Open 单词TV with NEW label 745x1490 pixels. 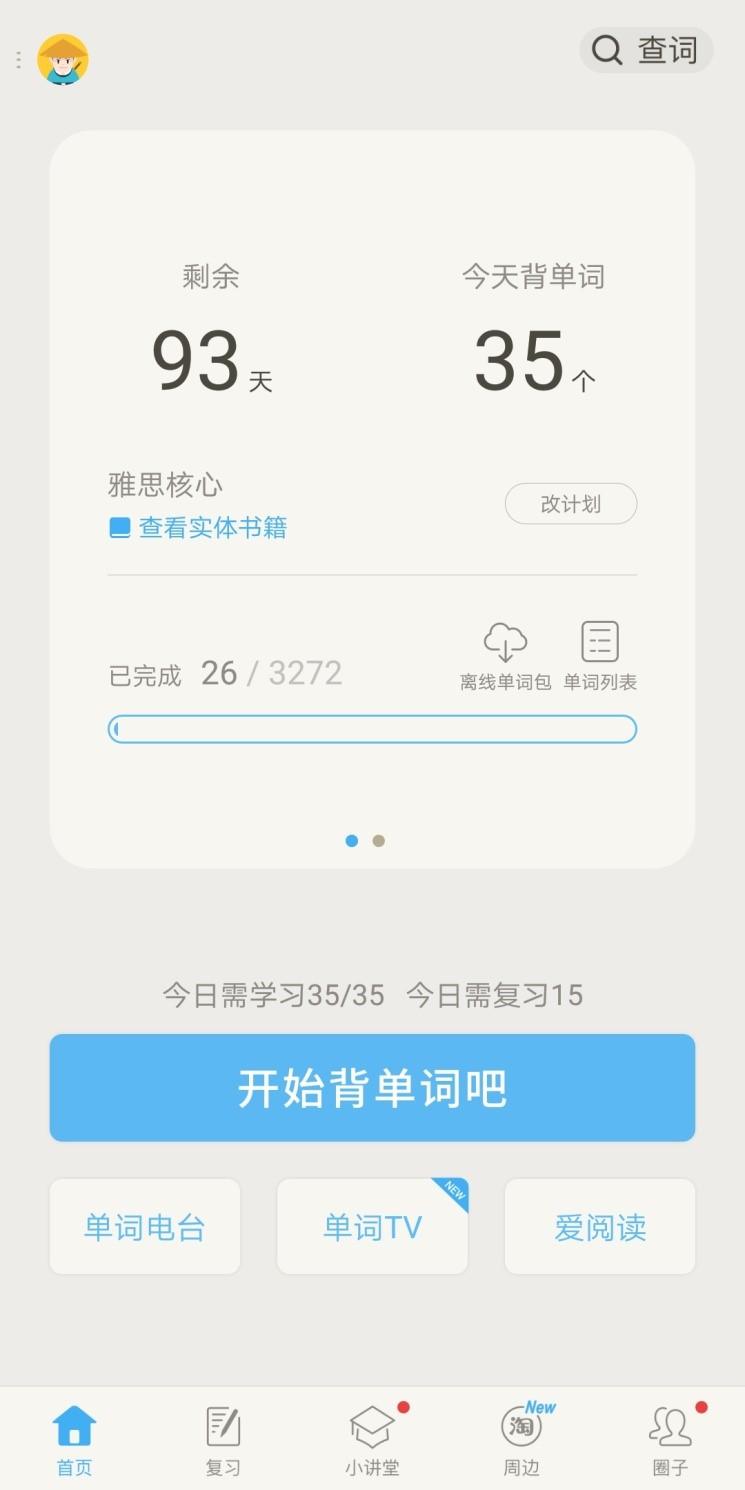pyautogui.click(x=372, y=1226)
